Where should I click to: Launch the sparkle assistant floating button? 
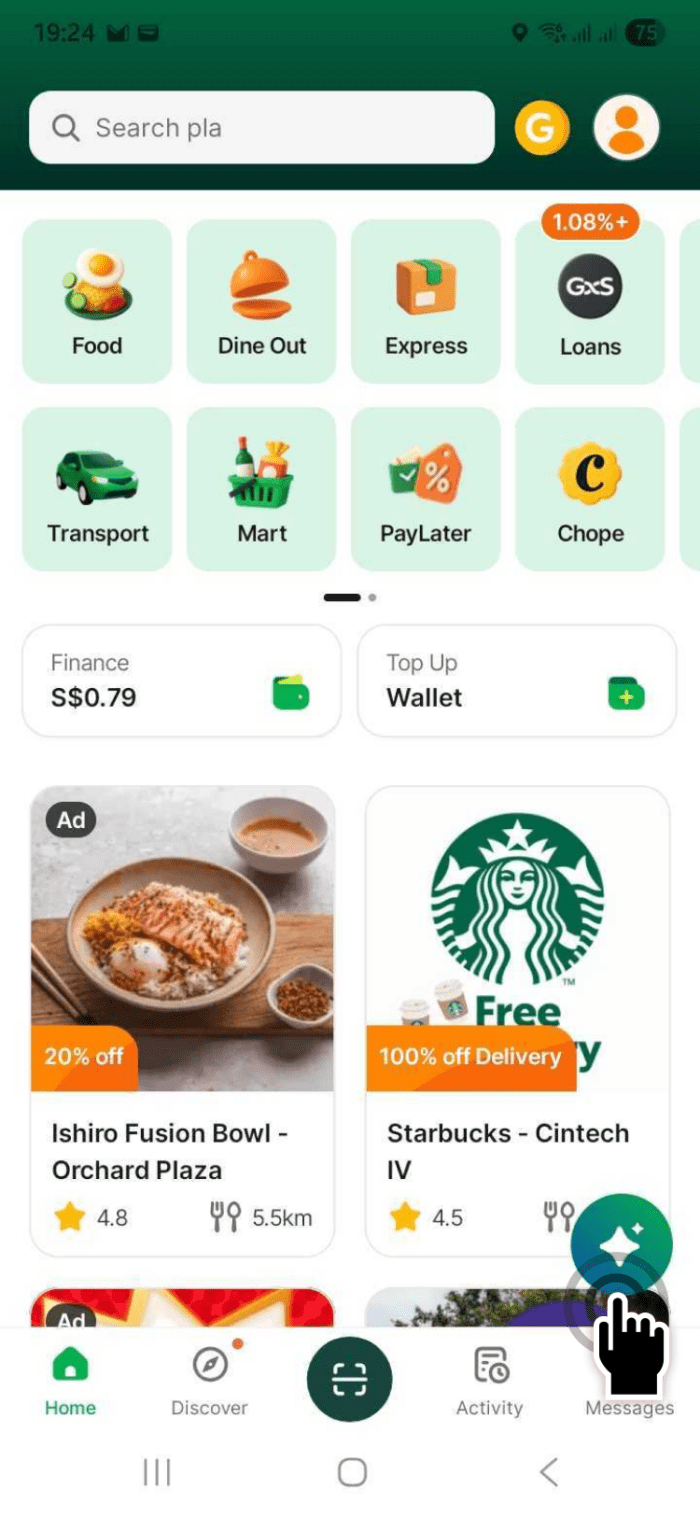621,1243
